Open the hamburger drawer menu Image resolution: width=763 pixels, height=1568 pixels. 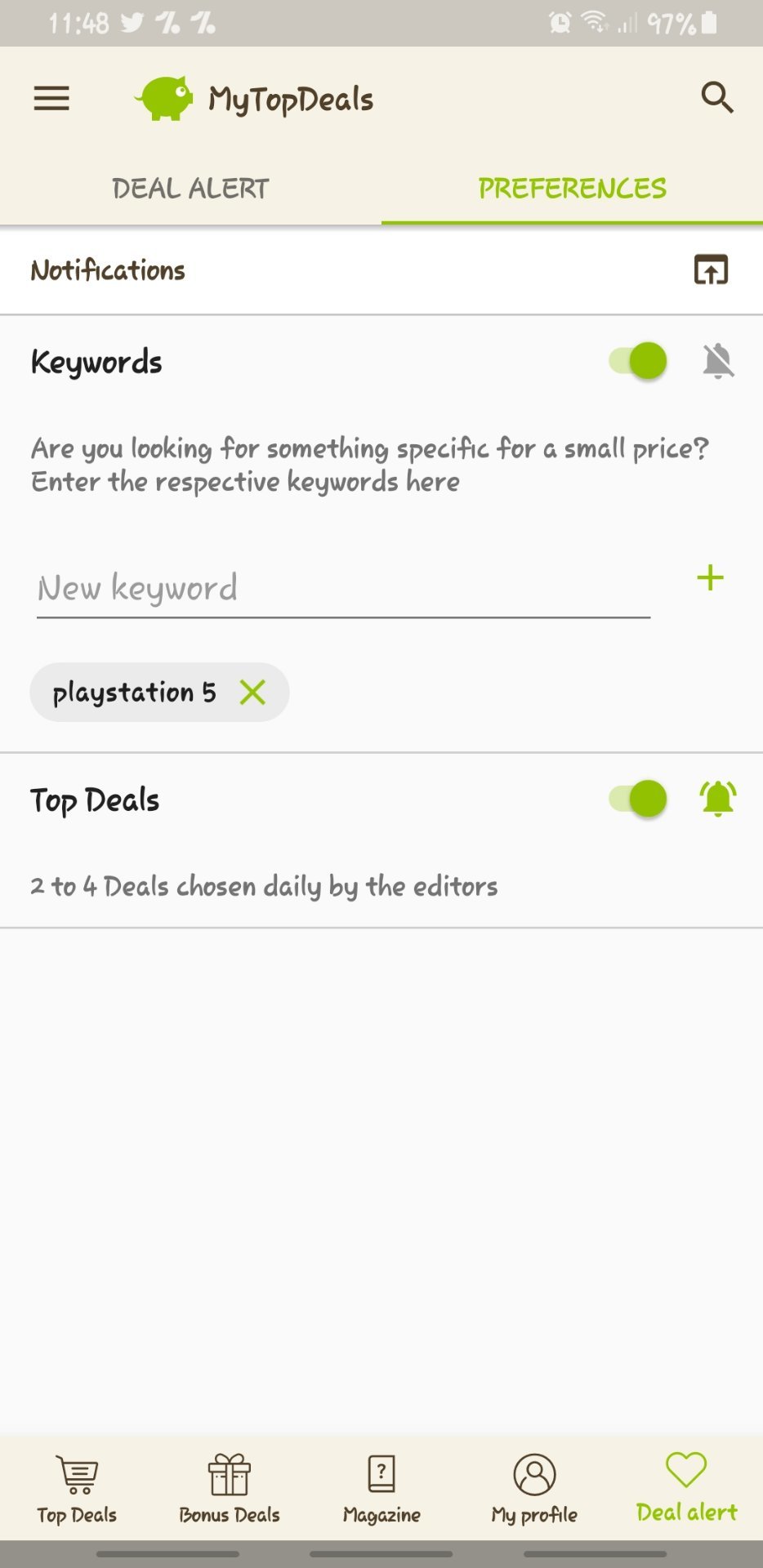[51, 99]
